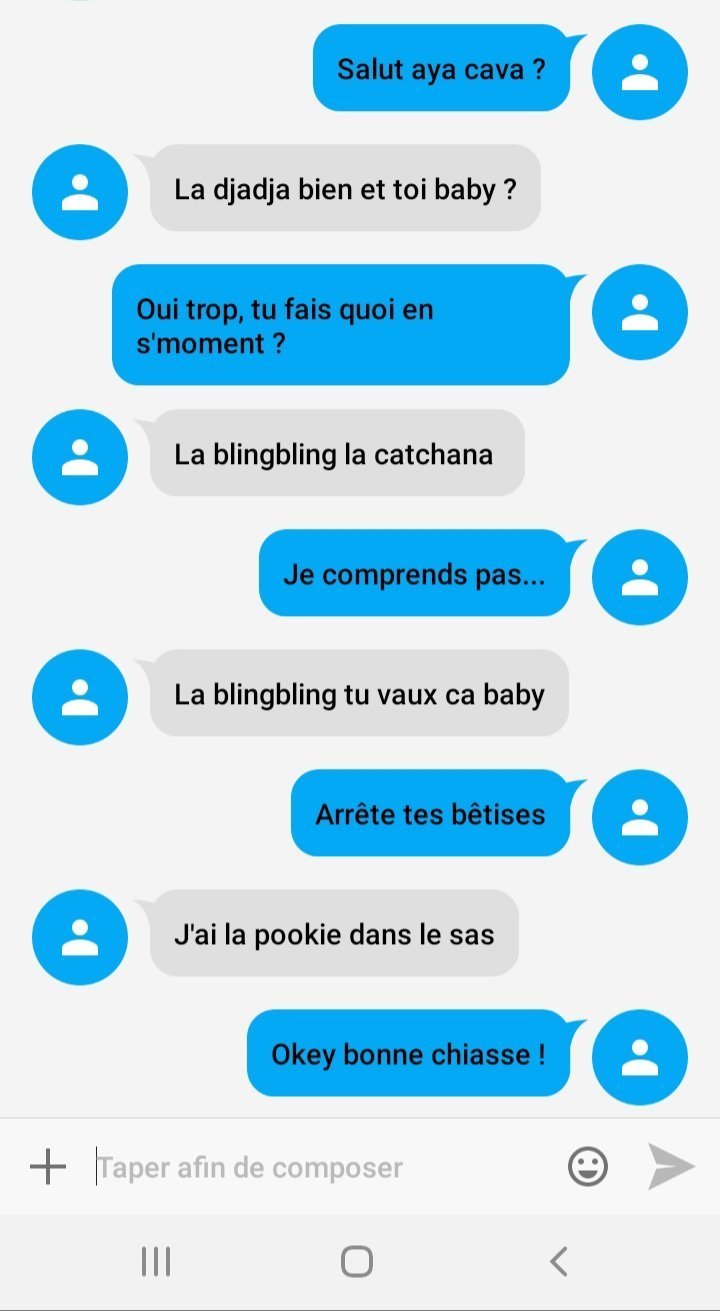Viewport: 720px width, 1311px height.
Task: Tap the plus attachment icon
Action: click(47, 1166)
